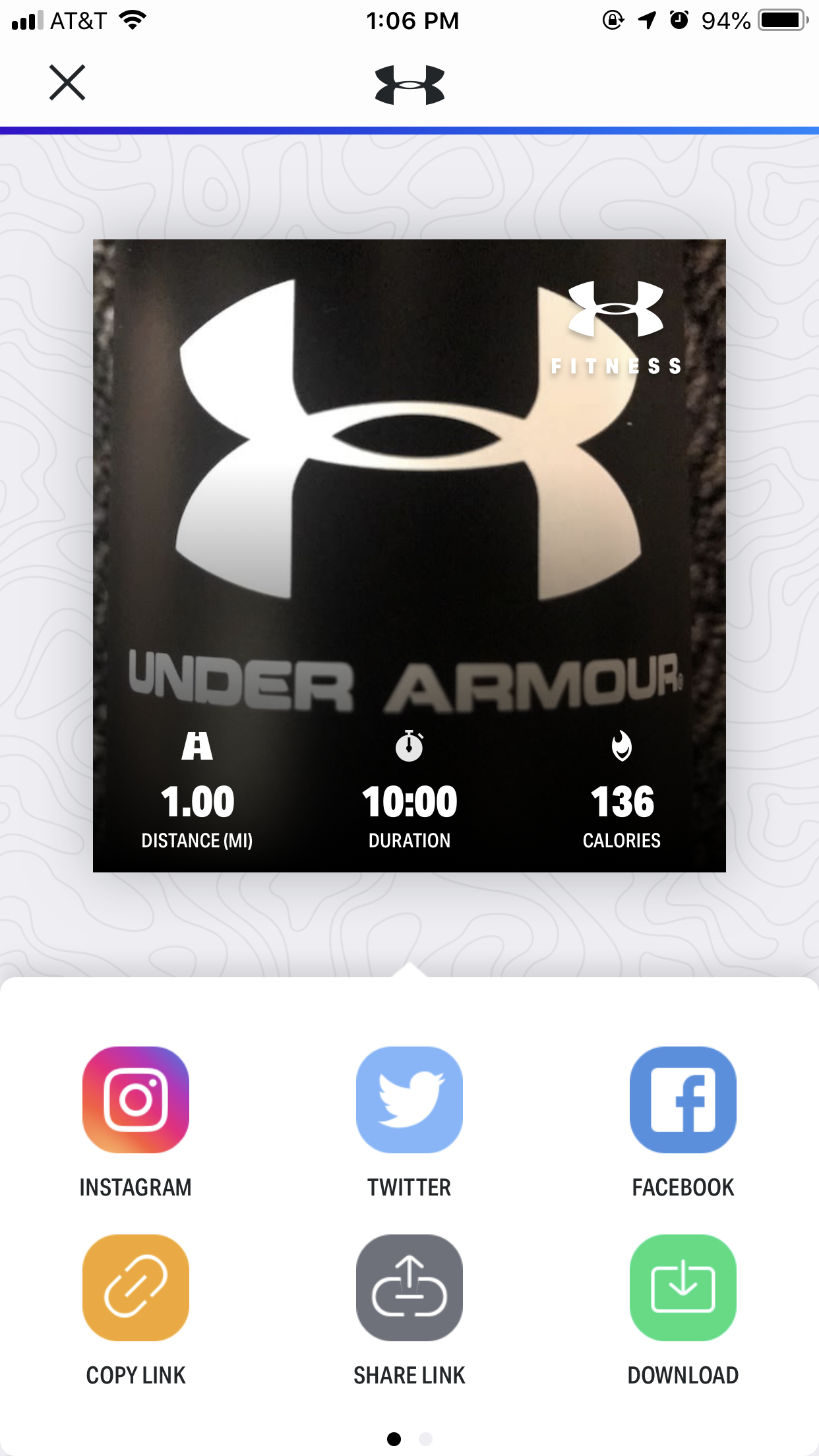819x1456 pixels.
Task: Post workout to Facebook
Action: [682, 1099]
